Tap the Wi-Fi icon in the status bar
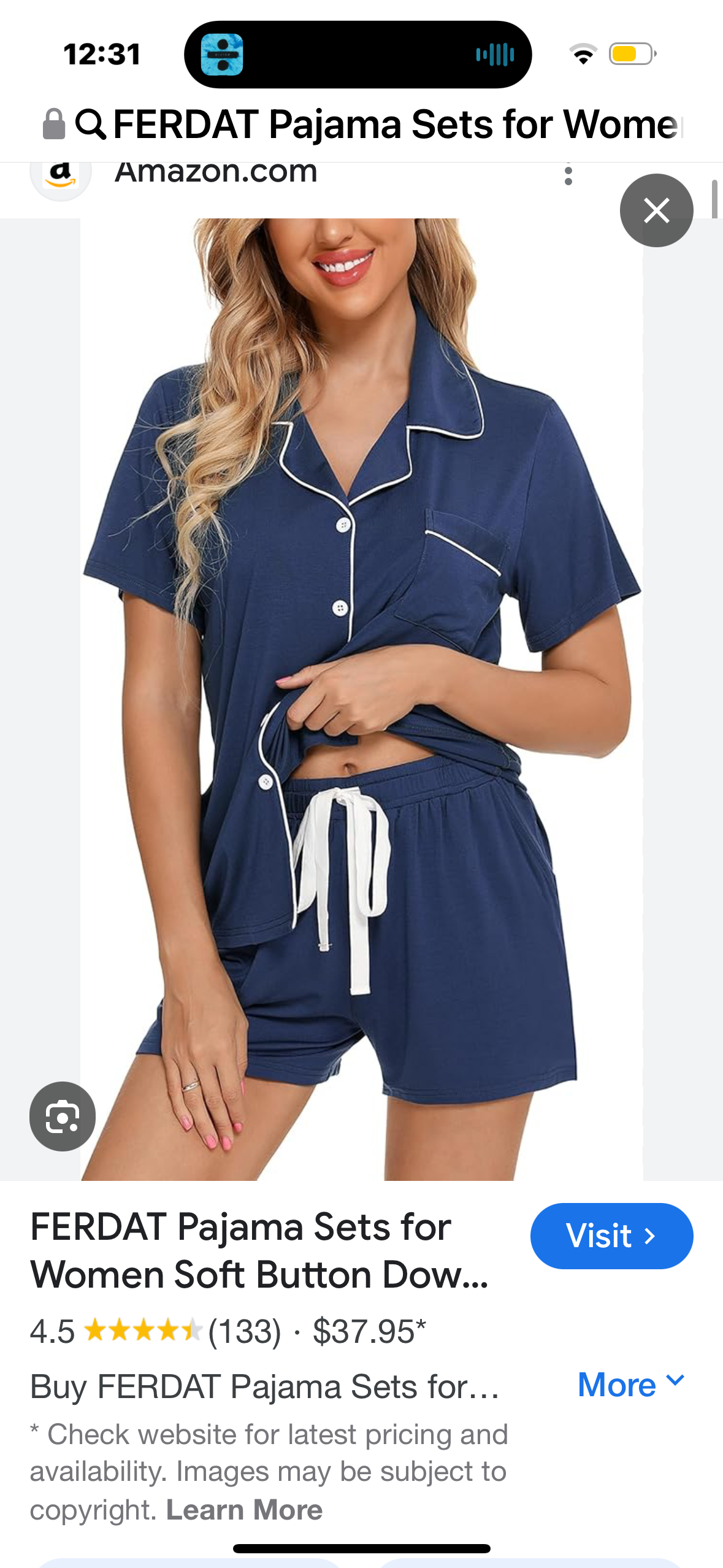Image resolution: width=723 pixels, height=1568 pixels. [x=584, y=54]
